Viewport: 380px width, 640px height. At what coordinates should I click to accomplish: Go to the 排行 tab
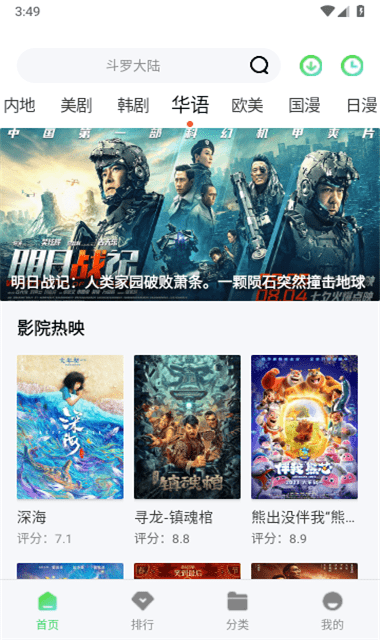142,611
